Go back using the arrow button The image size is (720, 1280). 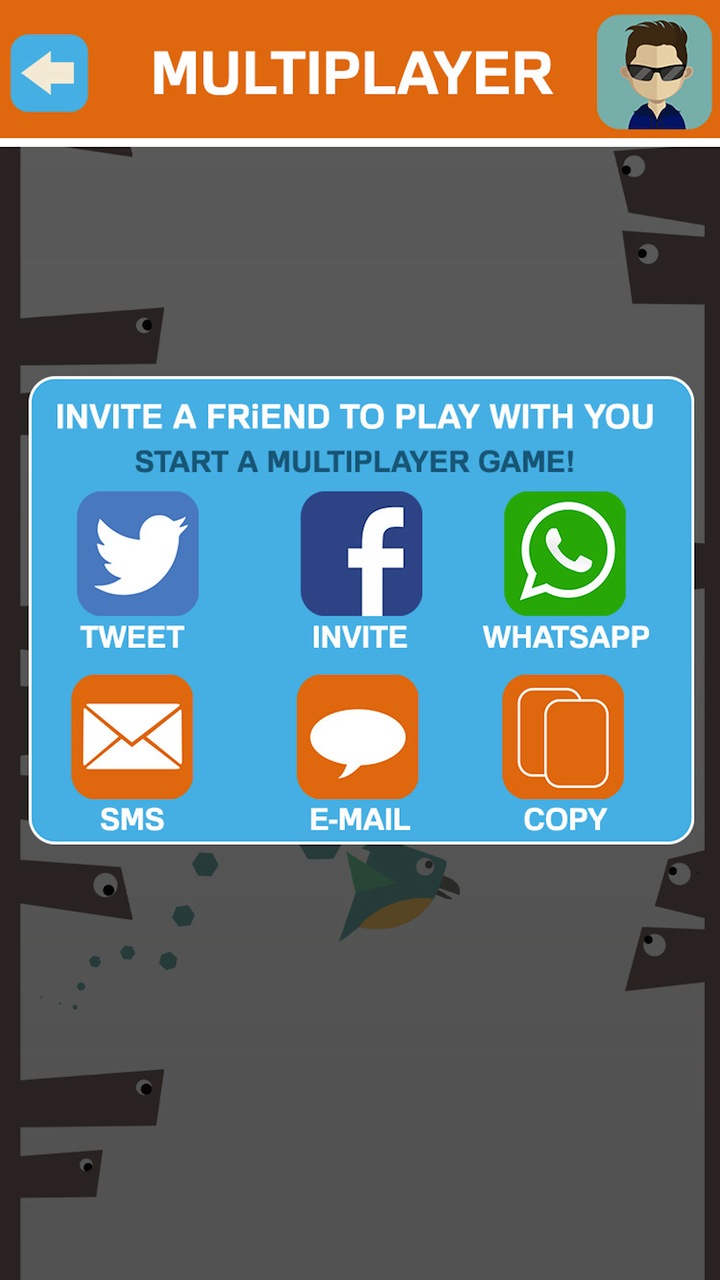(49, 73)
